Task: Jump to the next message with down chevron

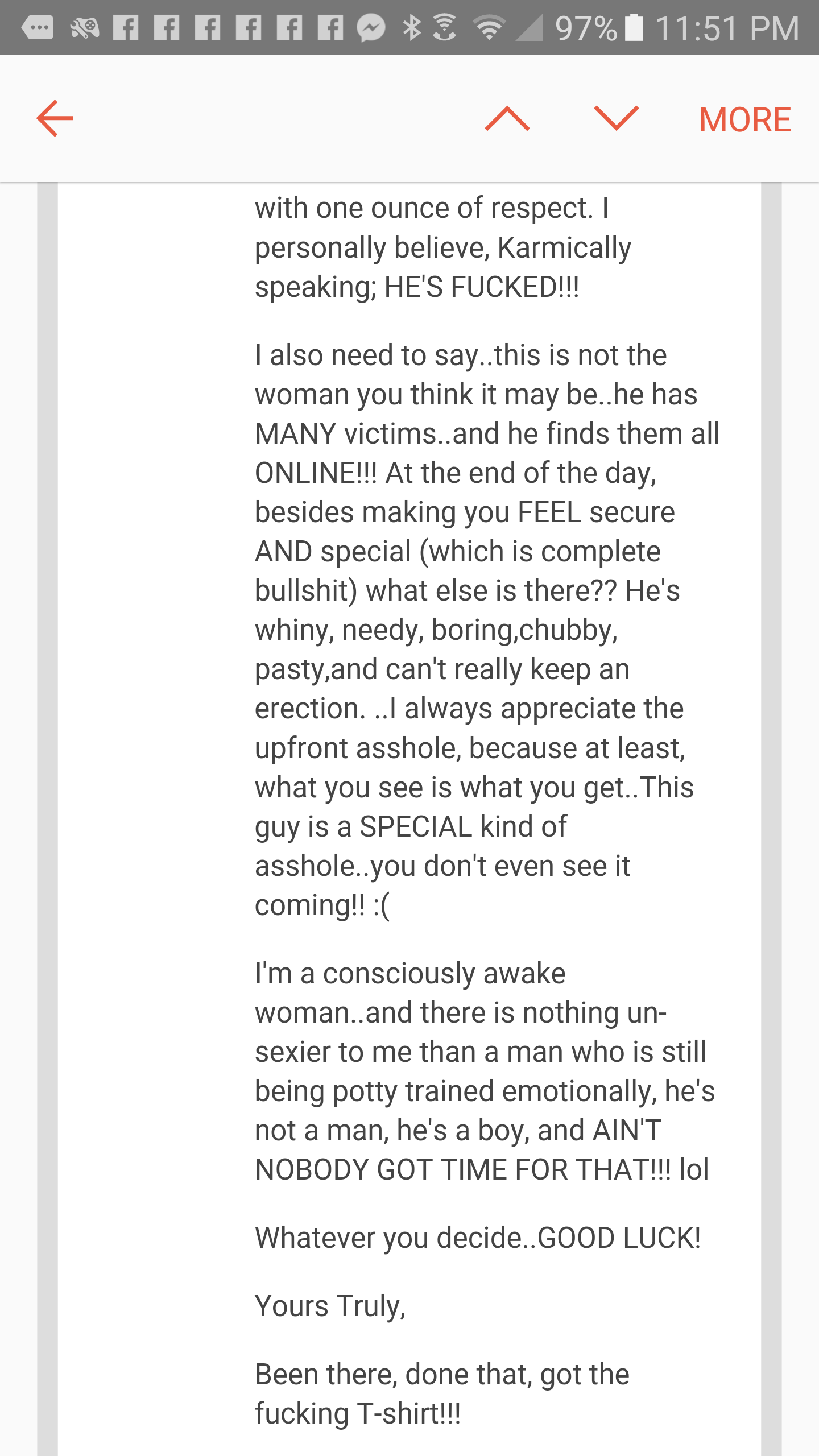Action: click(x=617, y=118)
